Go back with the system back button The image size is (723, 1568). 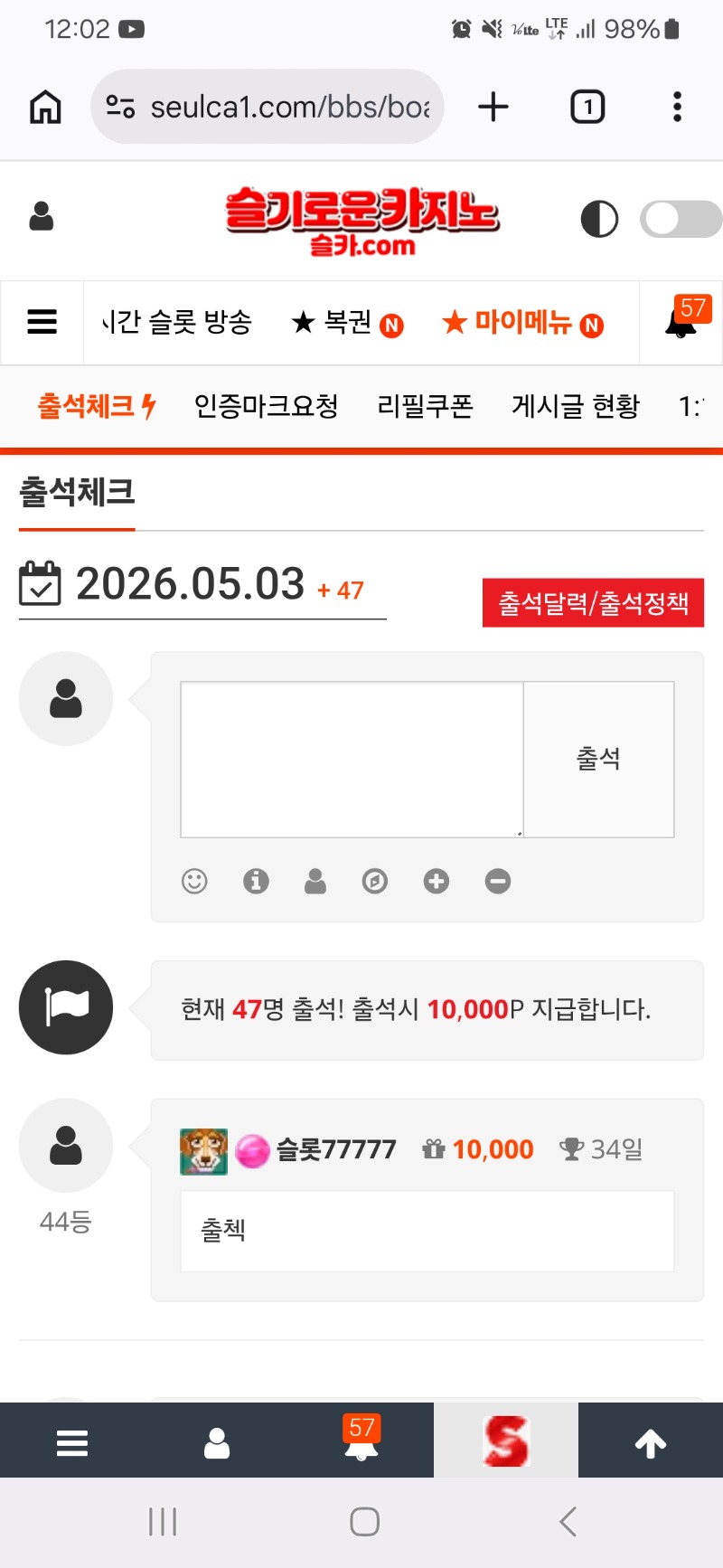click(568, 1522)
